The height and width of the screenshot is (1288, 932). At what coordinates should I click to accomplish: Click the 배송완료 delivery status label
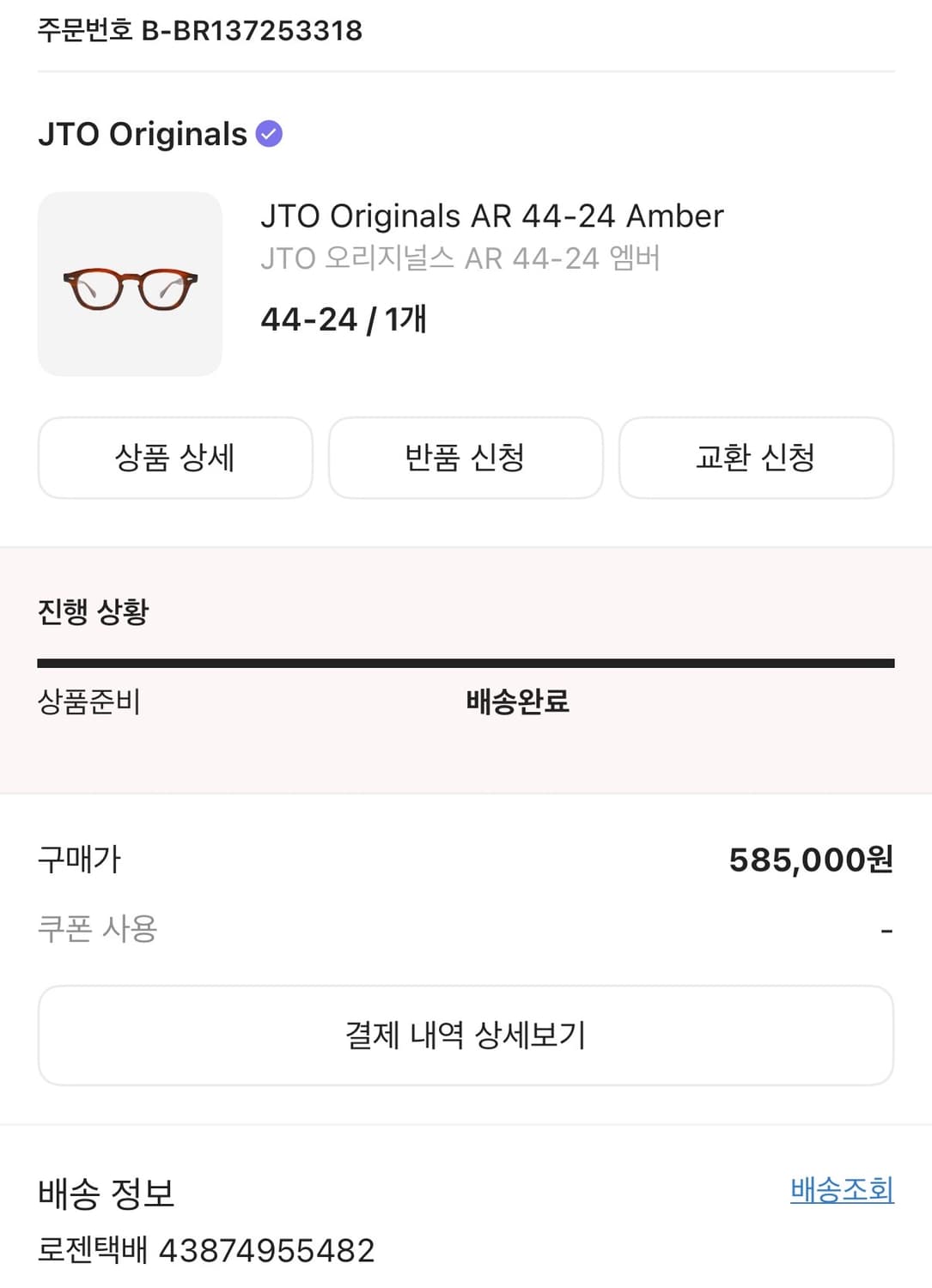[x=516, y=702]
